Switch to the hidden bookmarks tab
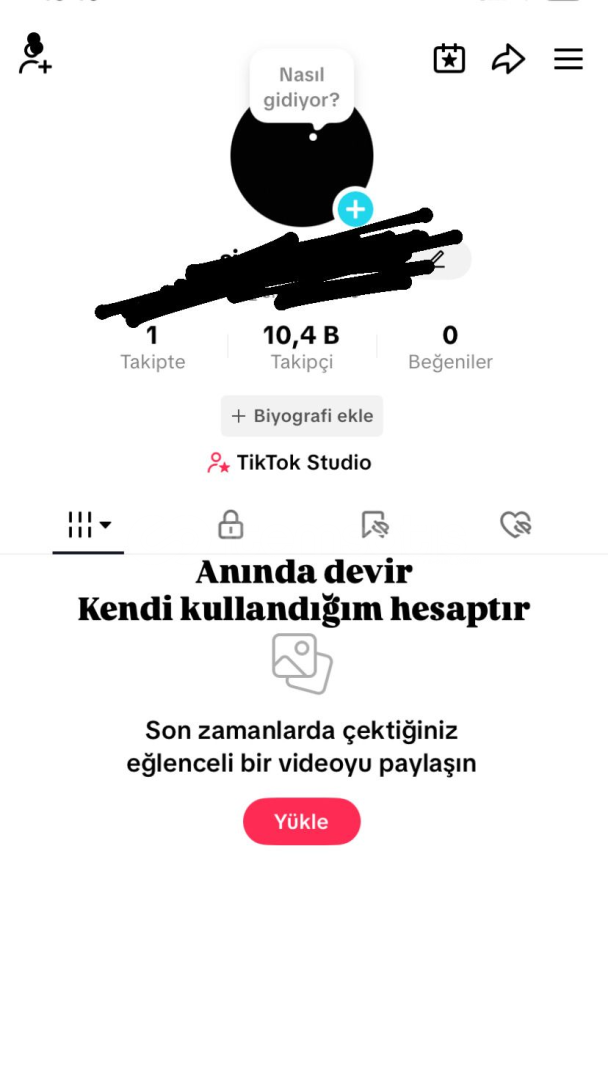Screen dimensions: 608x1080 point(375,524)
